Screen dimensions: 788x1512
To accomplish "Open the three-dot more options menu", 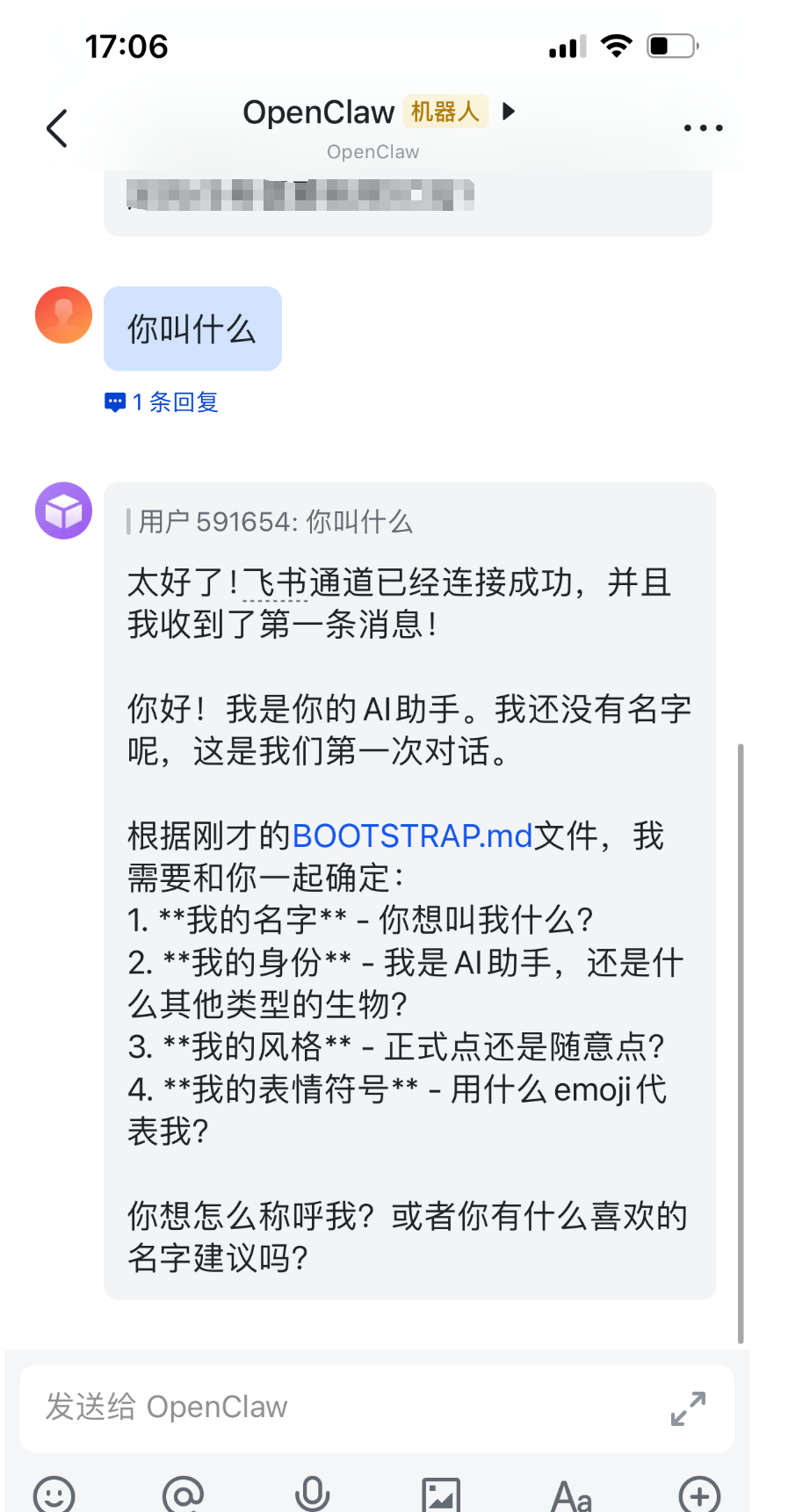I will click(703, 128).
